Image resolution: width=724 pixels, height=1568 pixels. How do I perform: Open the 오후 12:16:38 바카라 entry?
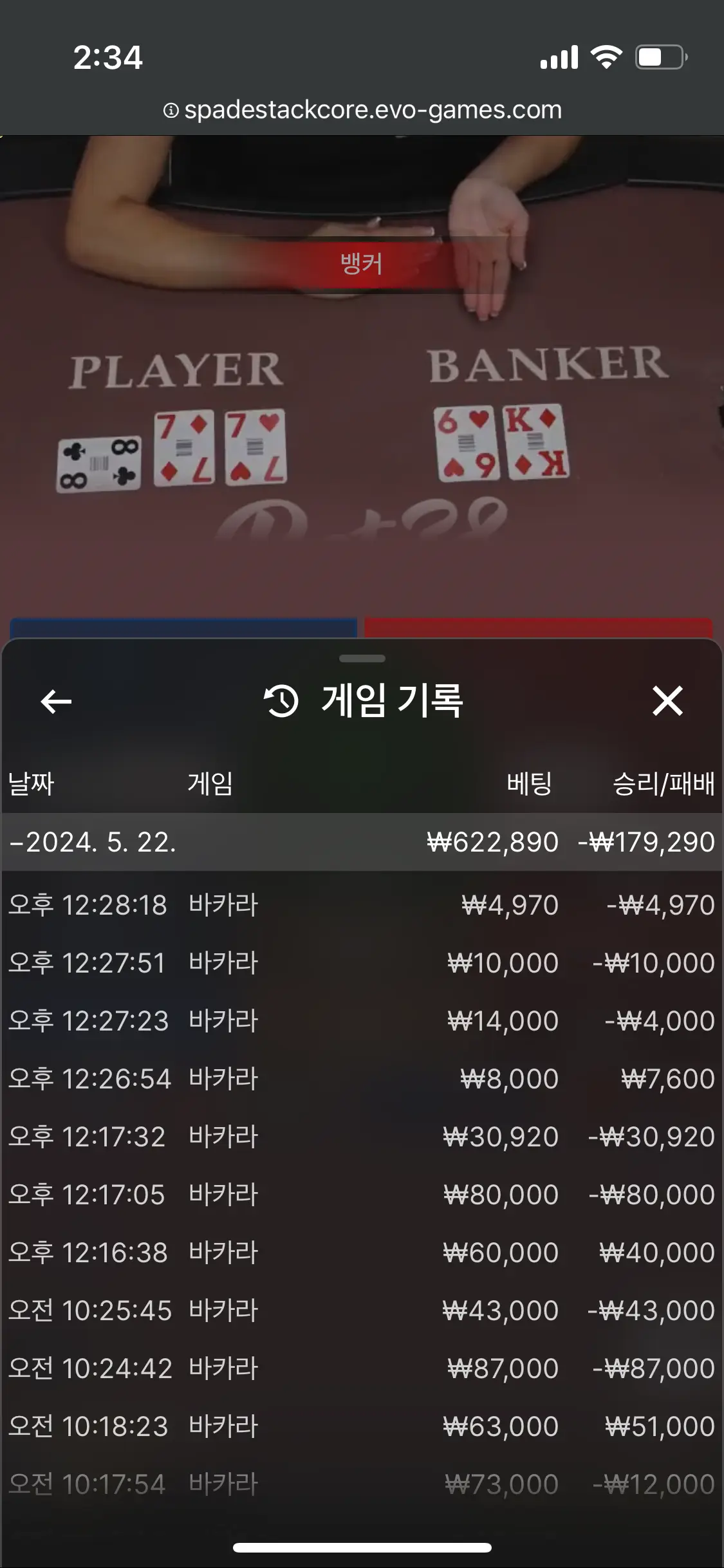click(362, 1253)
